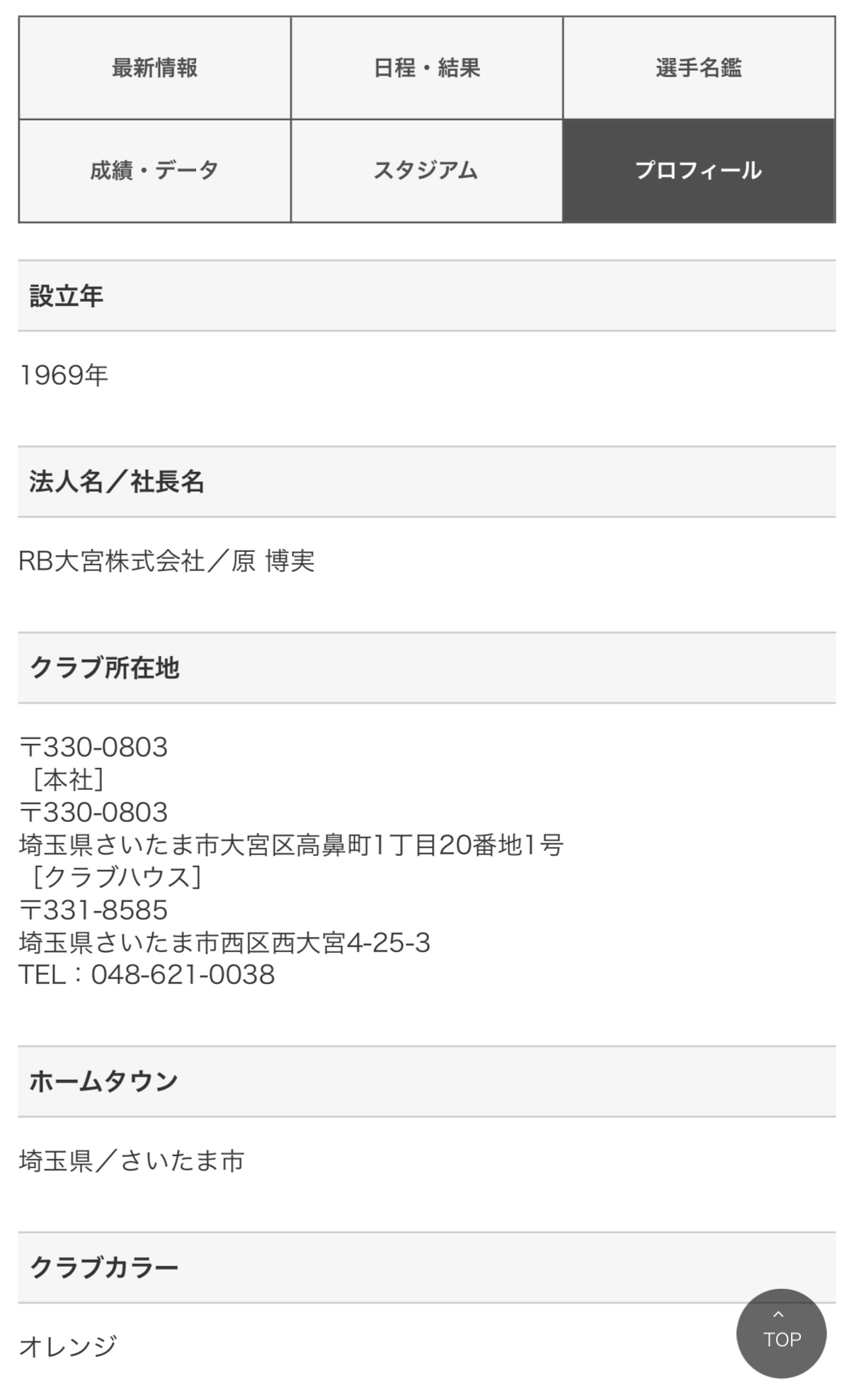Go to the スタジアム tab
The height and width of the screenshot is (1400, 854).
point(426,171)
